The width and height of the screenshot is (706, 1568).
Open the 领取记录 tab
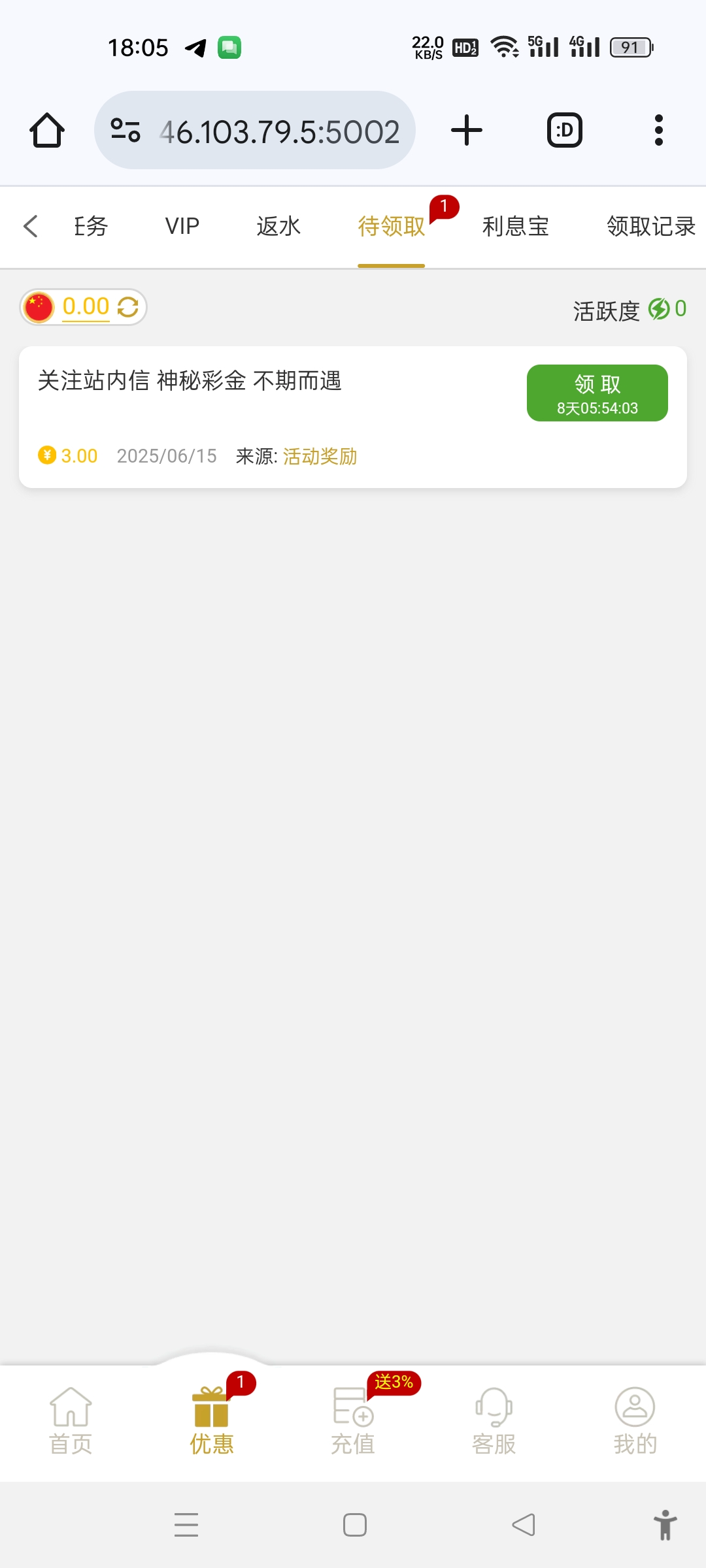650,227
